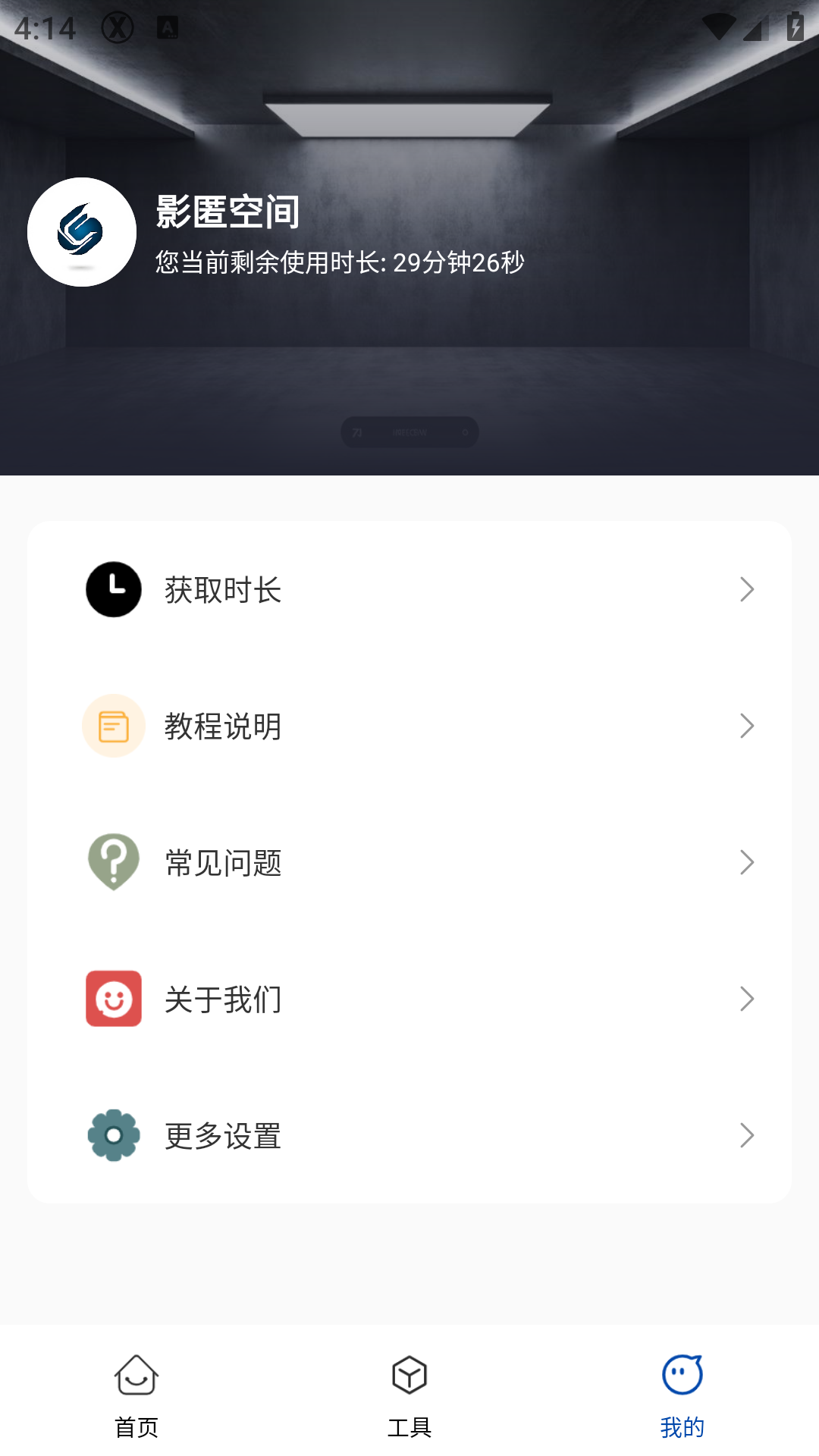This screenshot has height=1456, width=819.
Task: Tap the 影匿空间 app avatar logo
Action: tap(82, 231)
